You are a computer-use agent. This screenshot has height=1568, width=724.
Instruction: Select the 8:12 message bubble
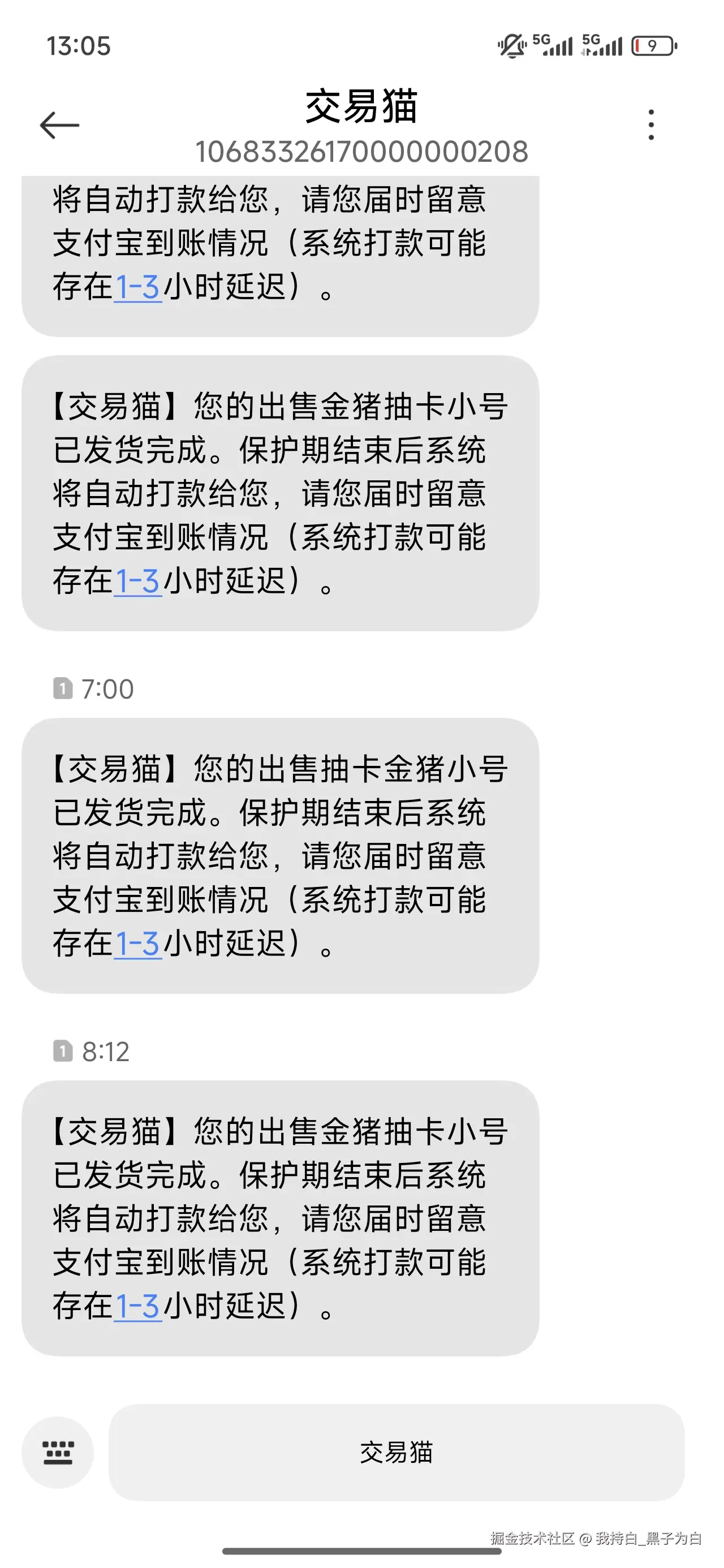280,1225
